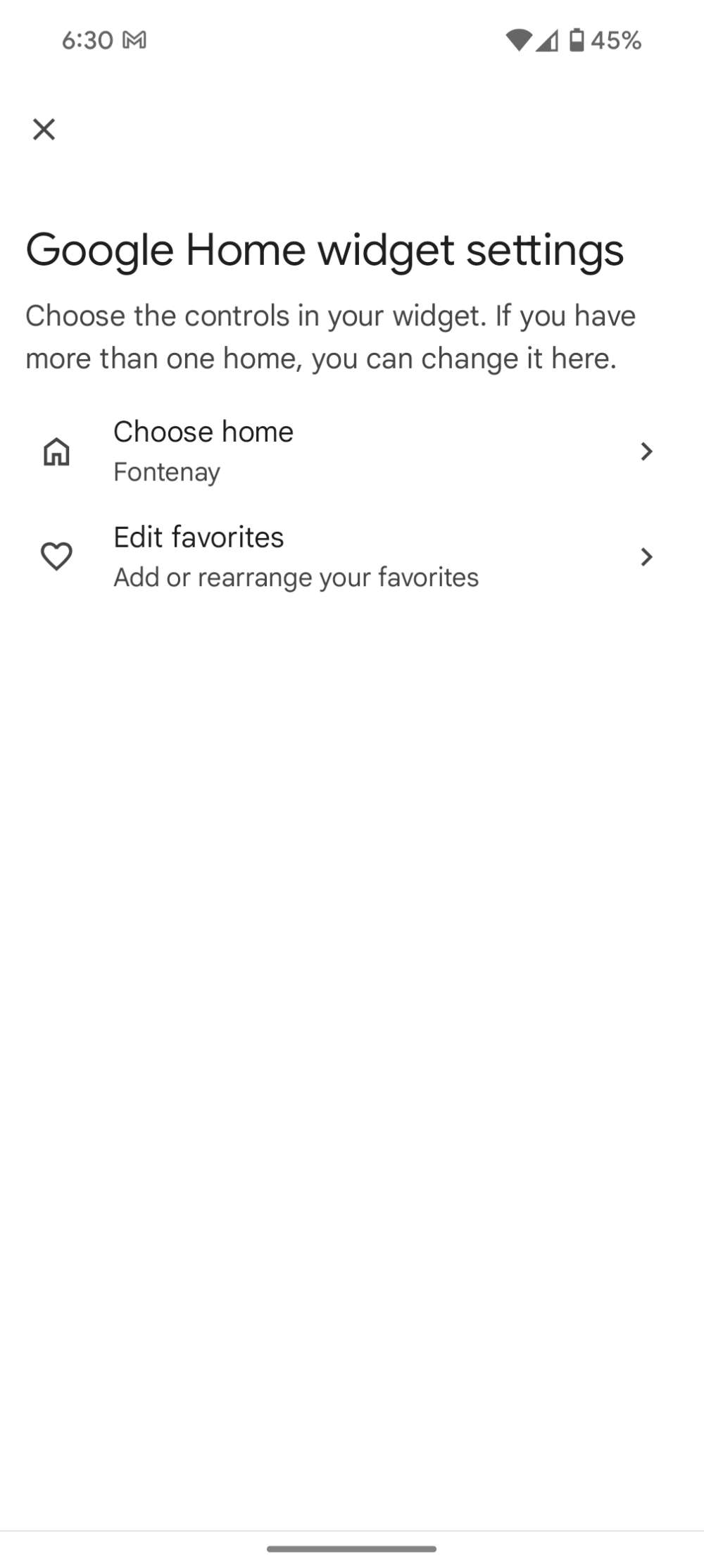
Task: Tap the clock showing 6:30
Action: point(87,40)
